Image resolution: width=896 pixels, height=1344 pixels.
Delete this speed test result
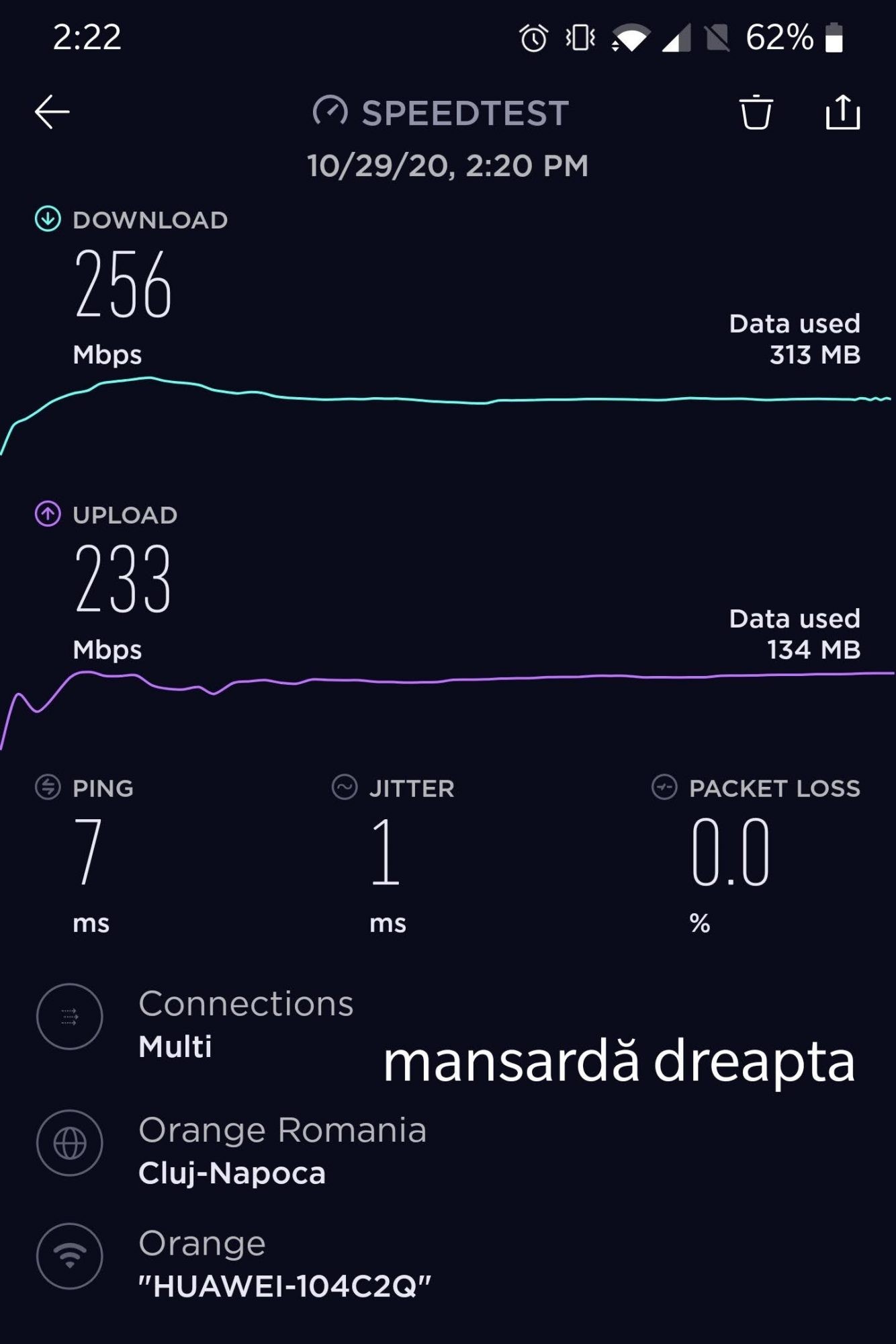click(756, 112)
